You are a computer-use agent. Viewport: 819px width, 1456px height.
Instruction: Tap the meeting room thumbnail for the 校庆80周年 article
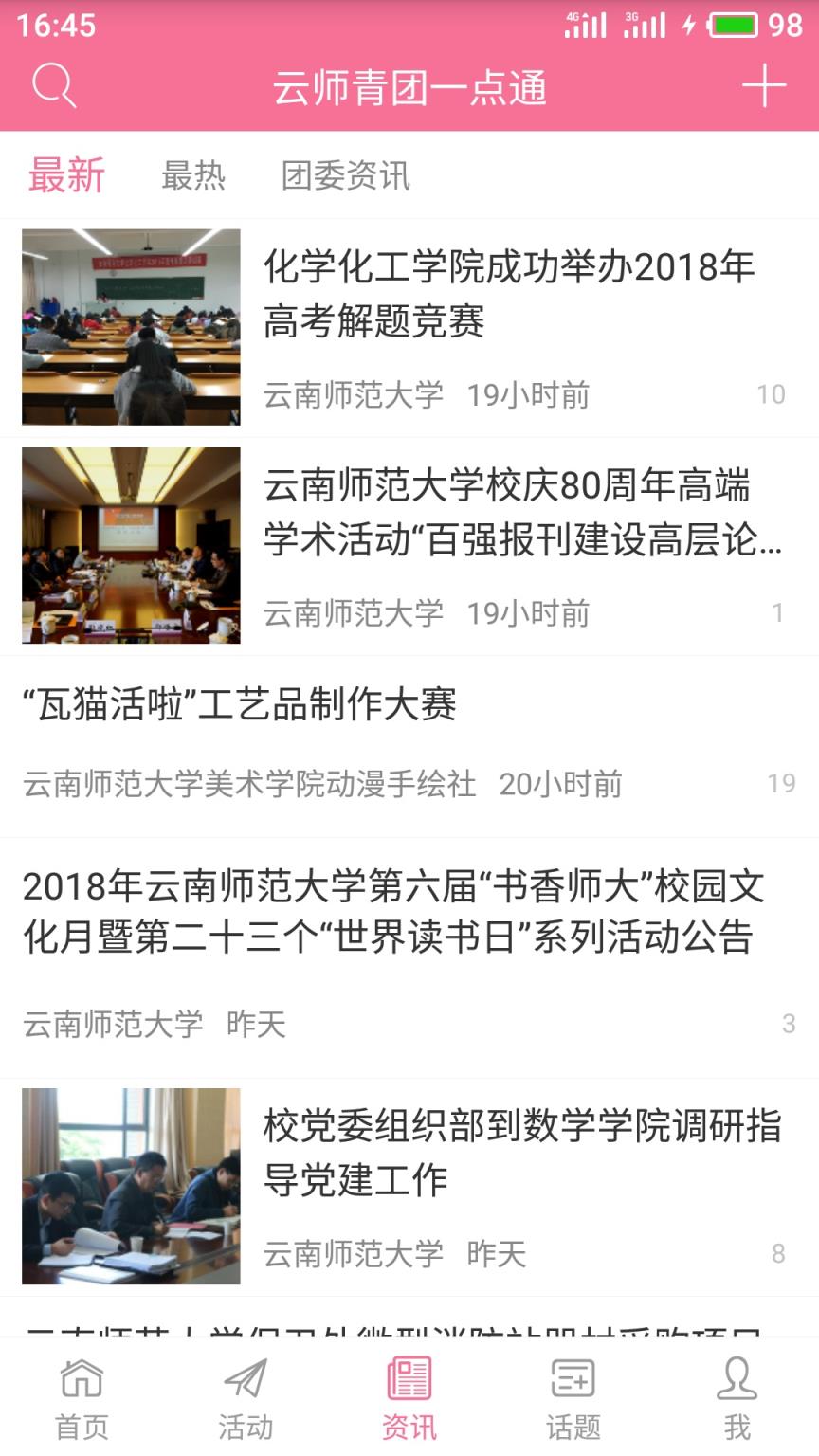point(130,545)
